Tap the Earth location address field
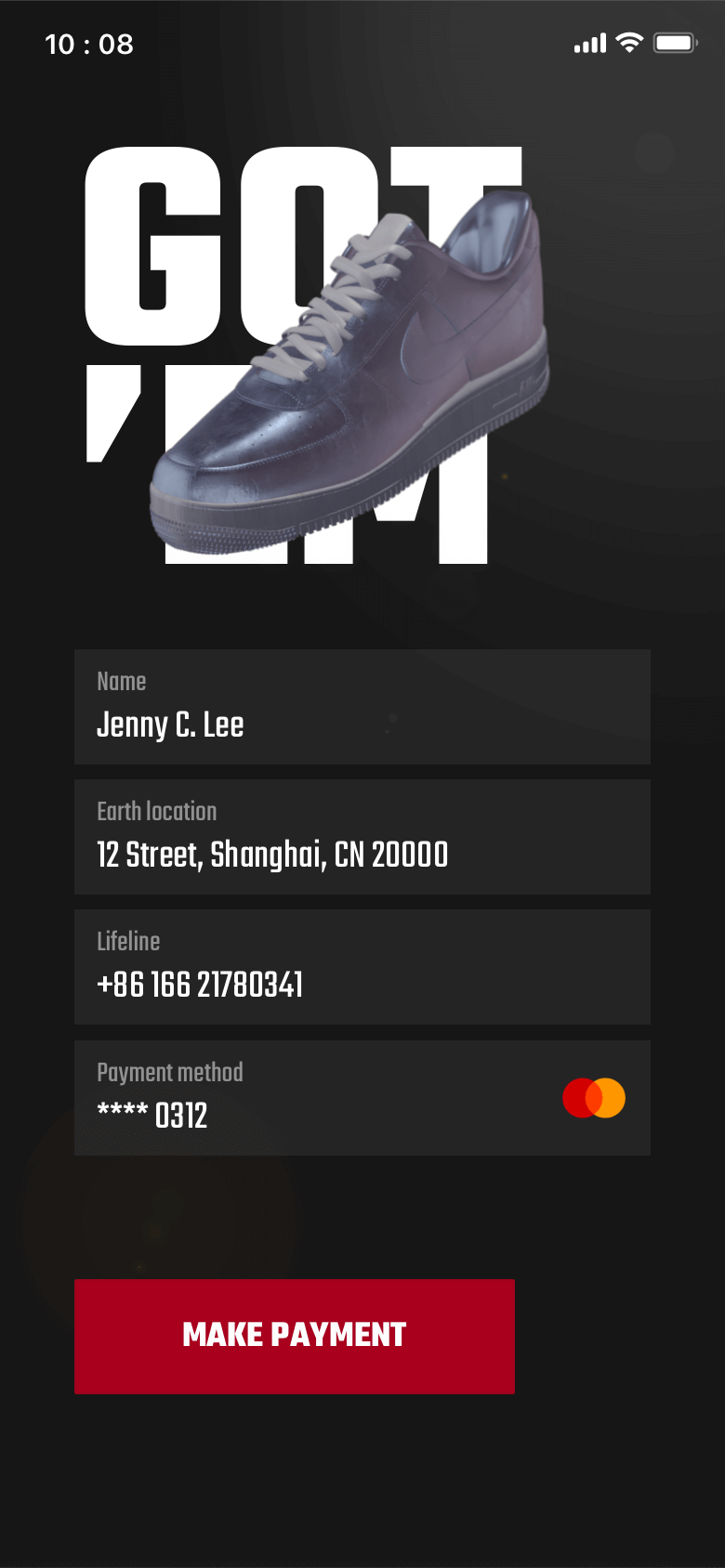This screenshot has width=725, height=1568. 362,836
